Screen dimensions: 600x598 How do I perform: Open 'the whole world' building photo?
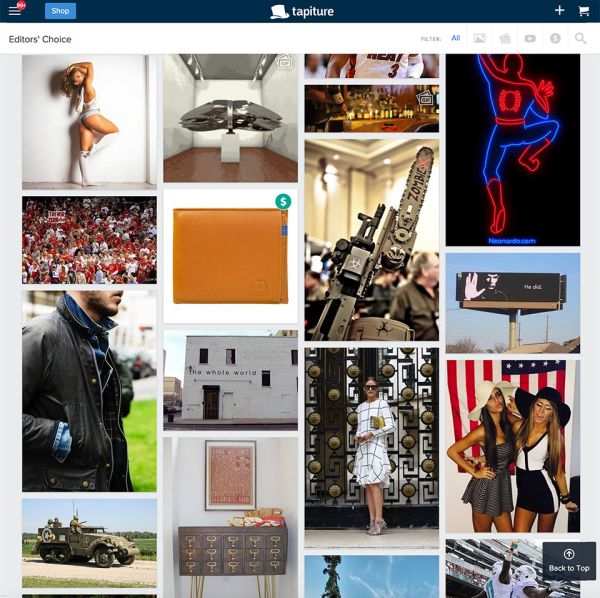230,381
